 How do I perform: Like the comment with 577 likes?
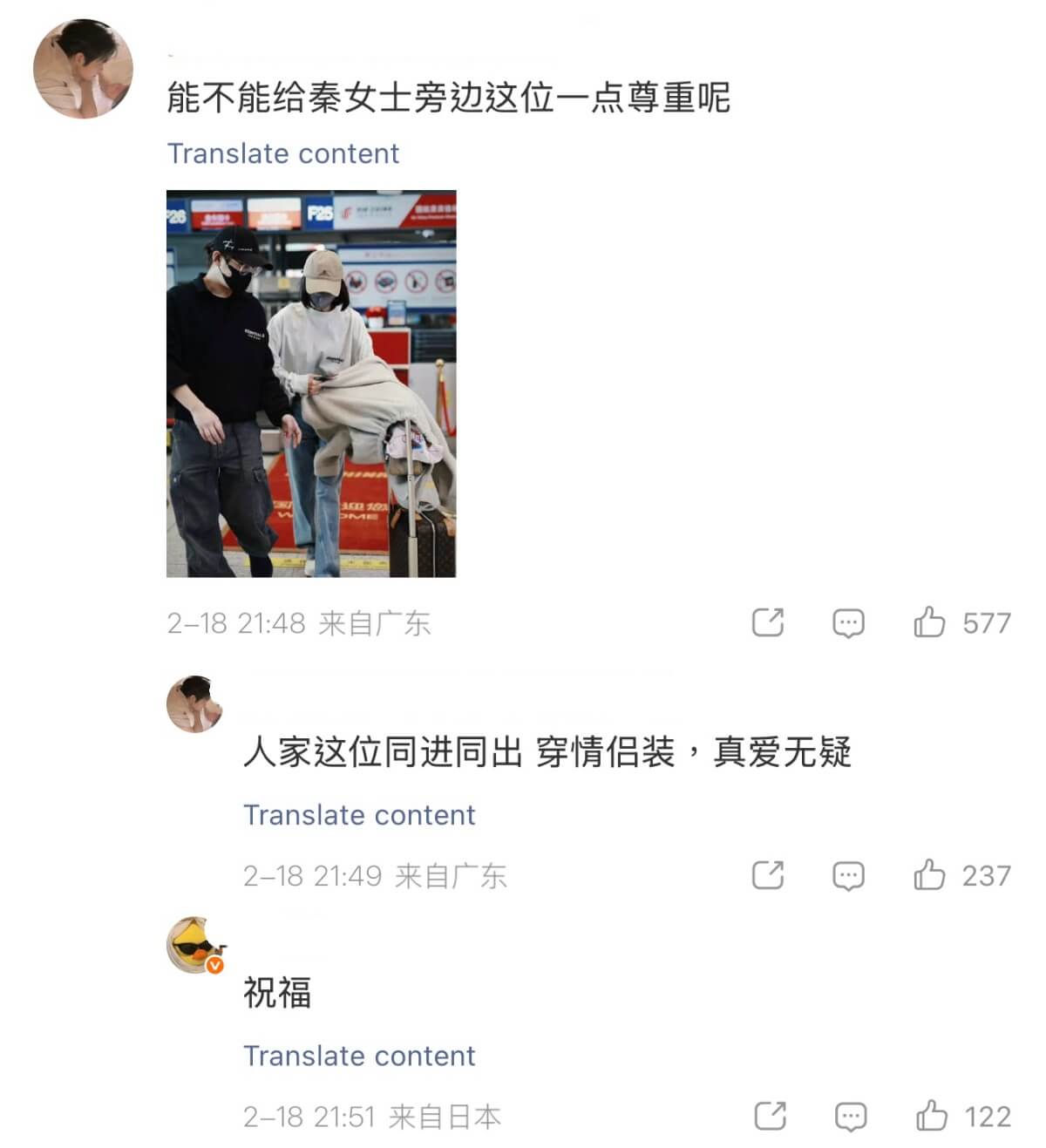coord(930,622)
